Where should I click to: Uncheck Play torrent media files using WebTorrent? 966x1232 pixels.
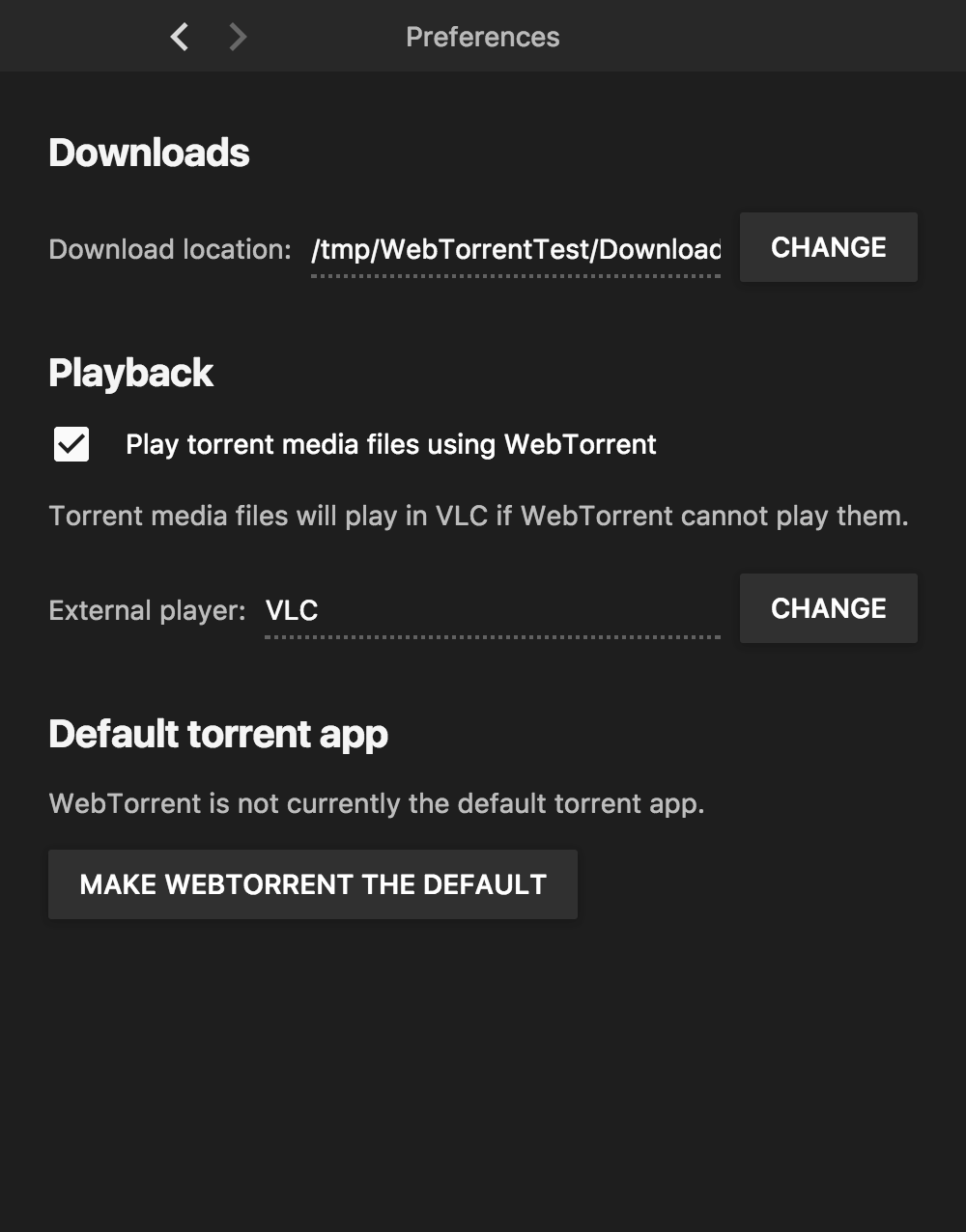pos(71,444)
